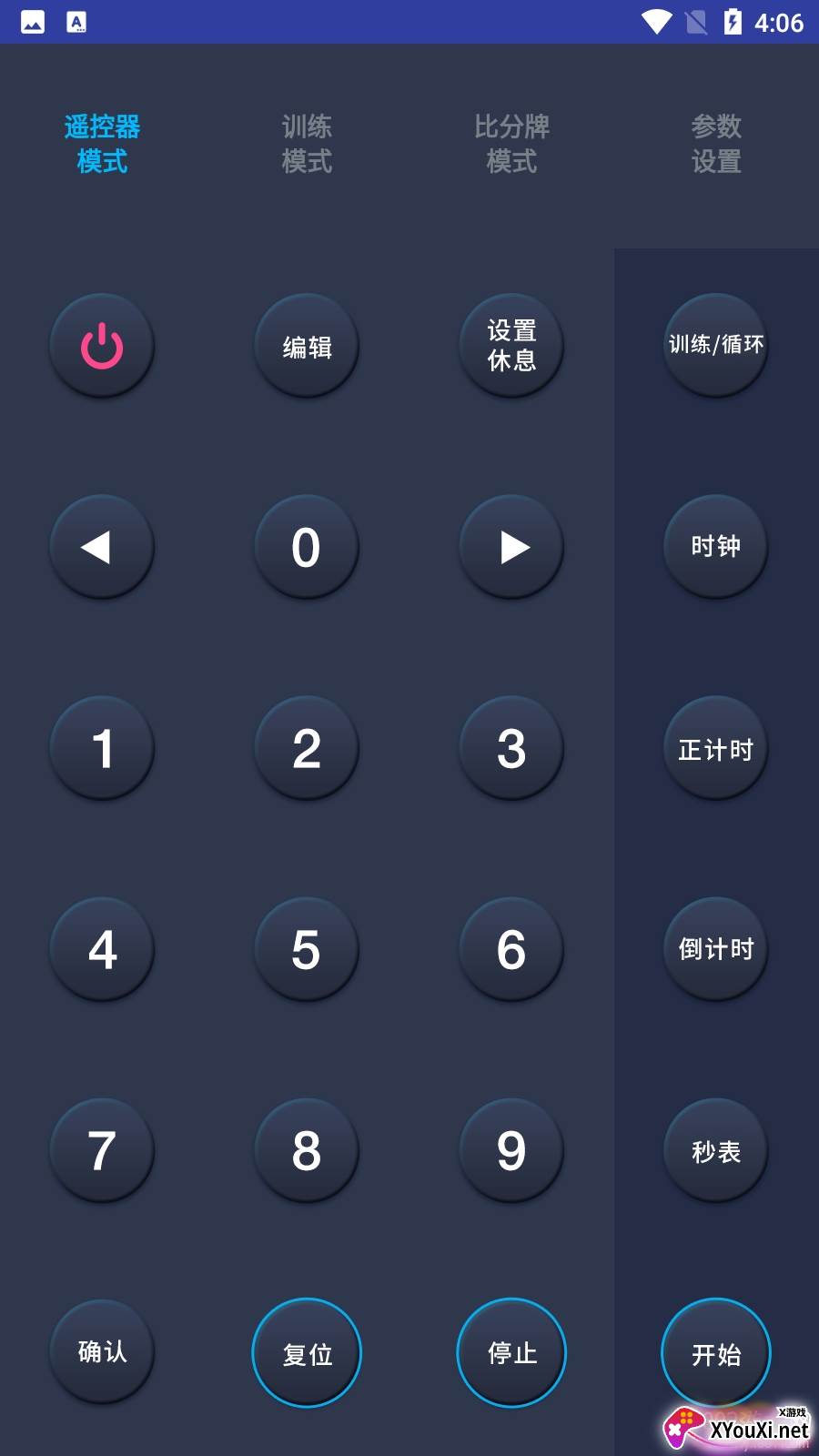Tap the left arrow button
The height and width of the screenshot is (1456, 819).
tap(102, 547)
